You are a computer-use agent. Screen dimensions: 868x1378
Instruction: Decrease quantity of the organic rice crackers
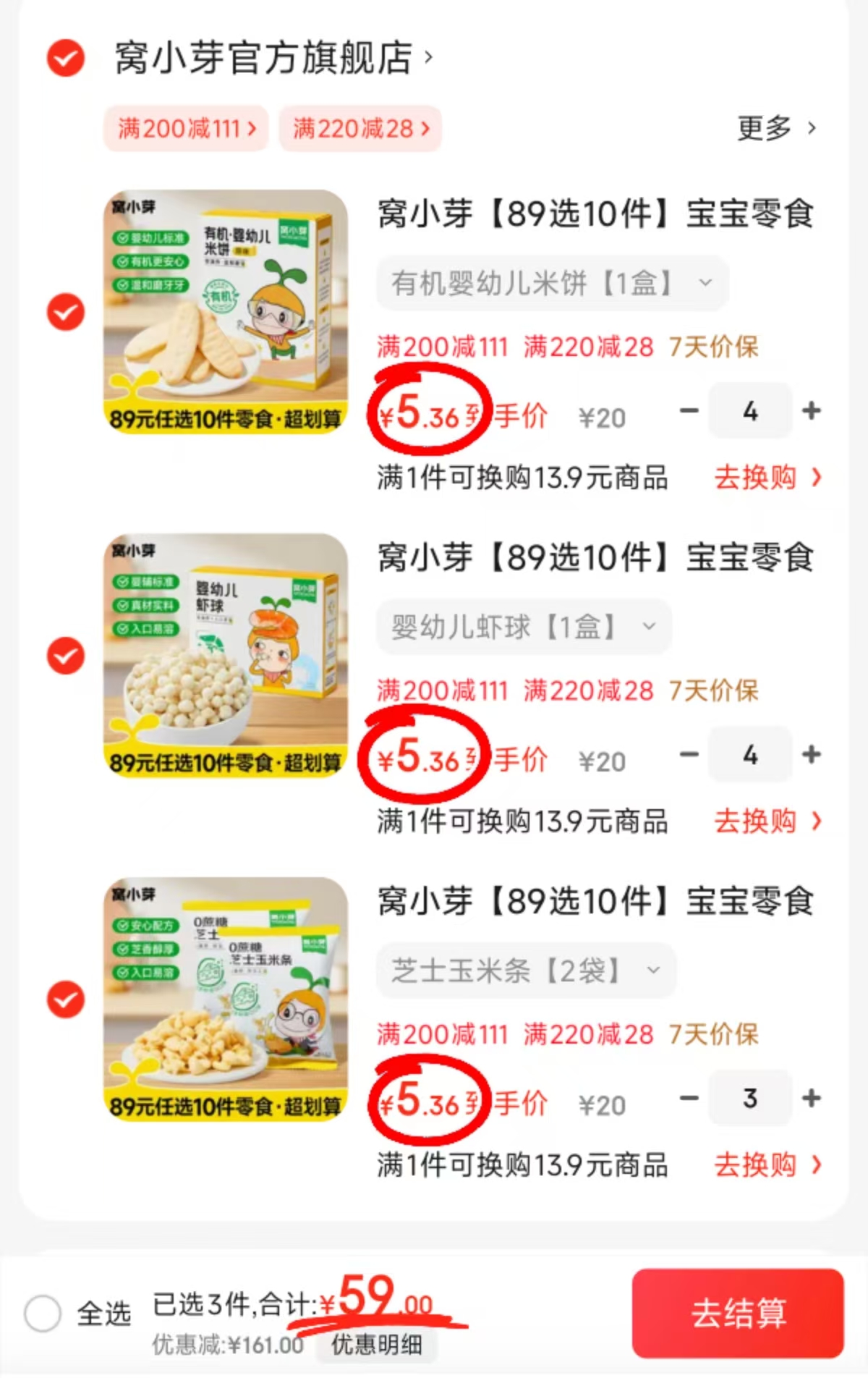click(690, 412)
